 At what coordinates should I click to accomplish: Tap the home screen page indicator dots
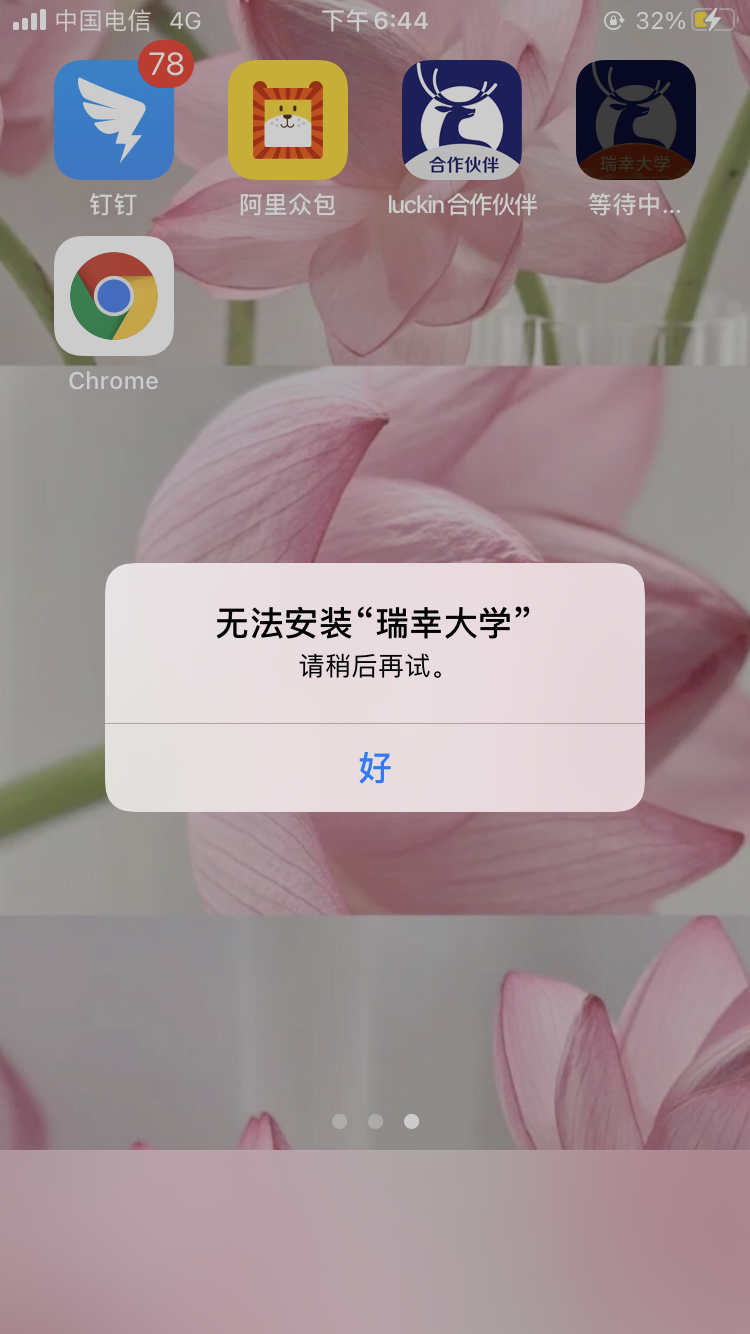point(375,1121)
